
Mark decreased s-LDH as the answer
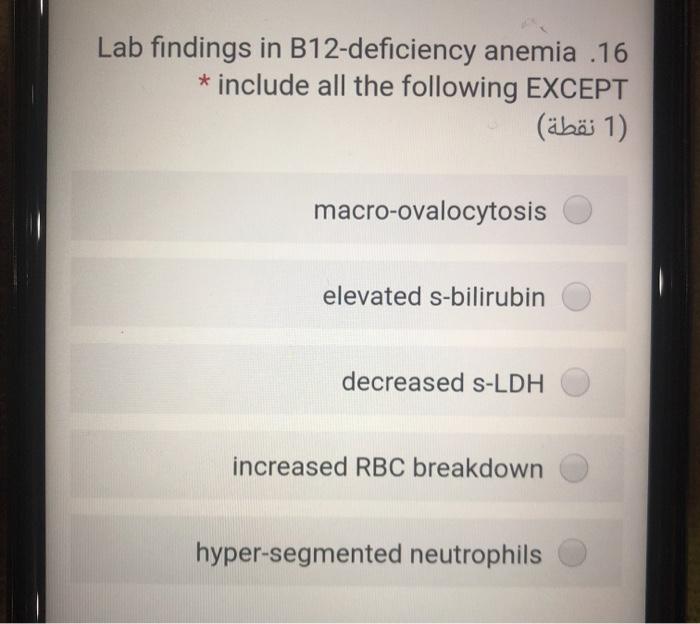(x=578, y=383)
